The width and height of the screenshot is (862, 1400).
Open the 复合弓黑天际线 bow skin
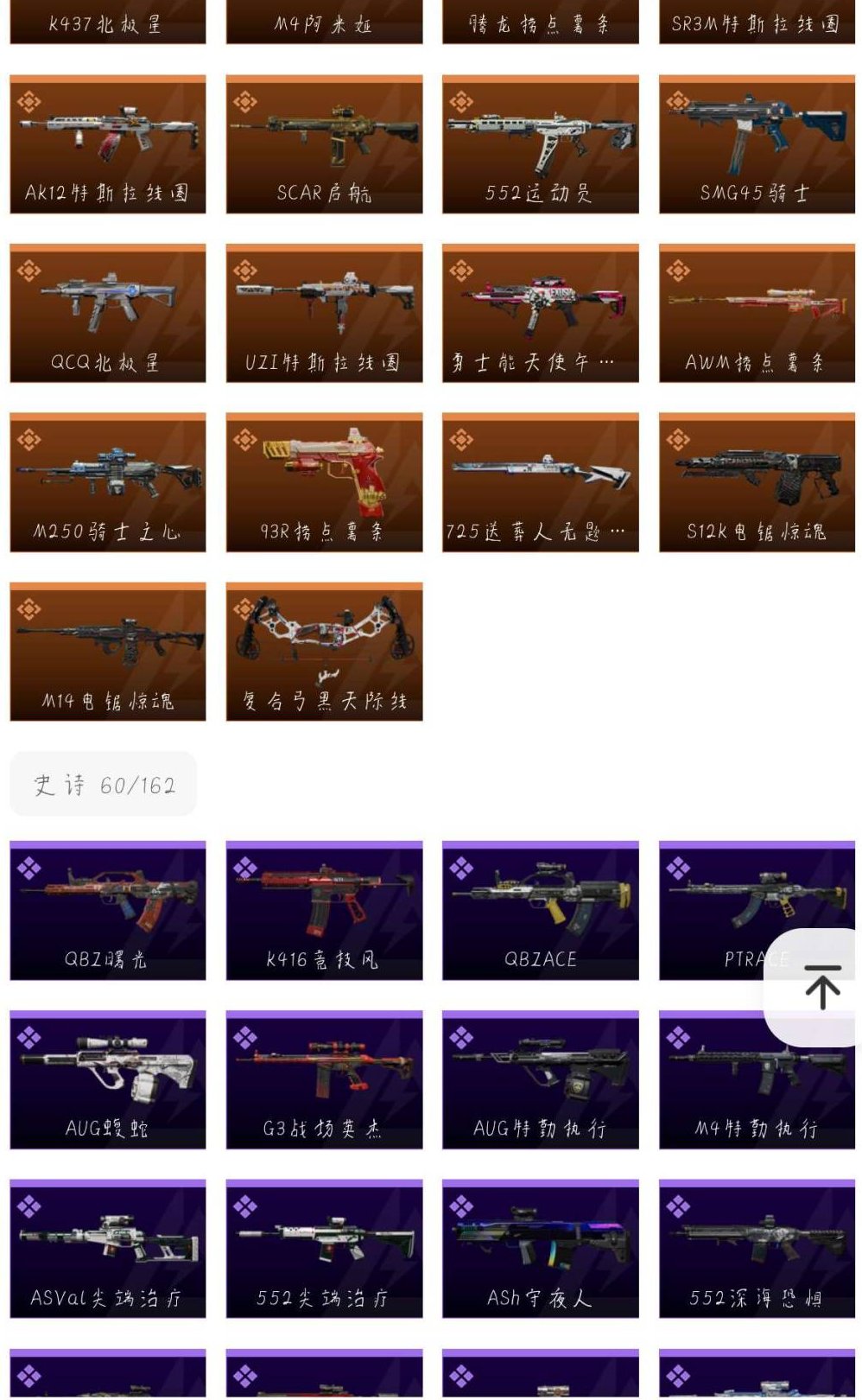pyautogui.click(x=324, y=652)
